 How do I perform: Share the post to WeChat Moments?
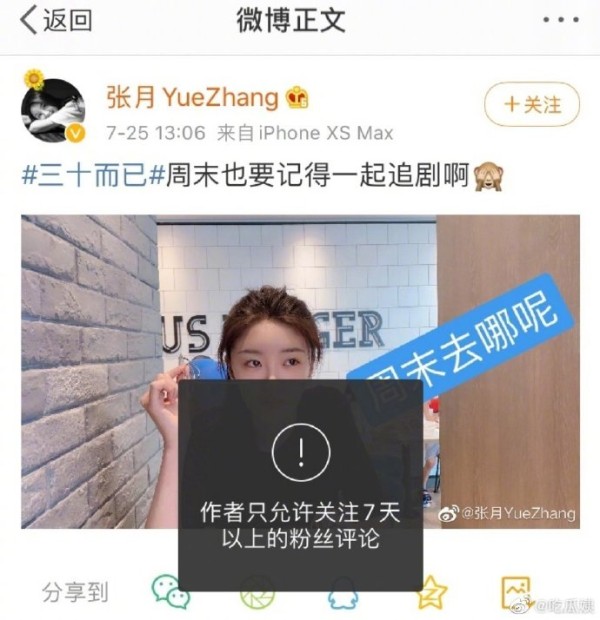pos(256,593)
